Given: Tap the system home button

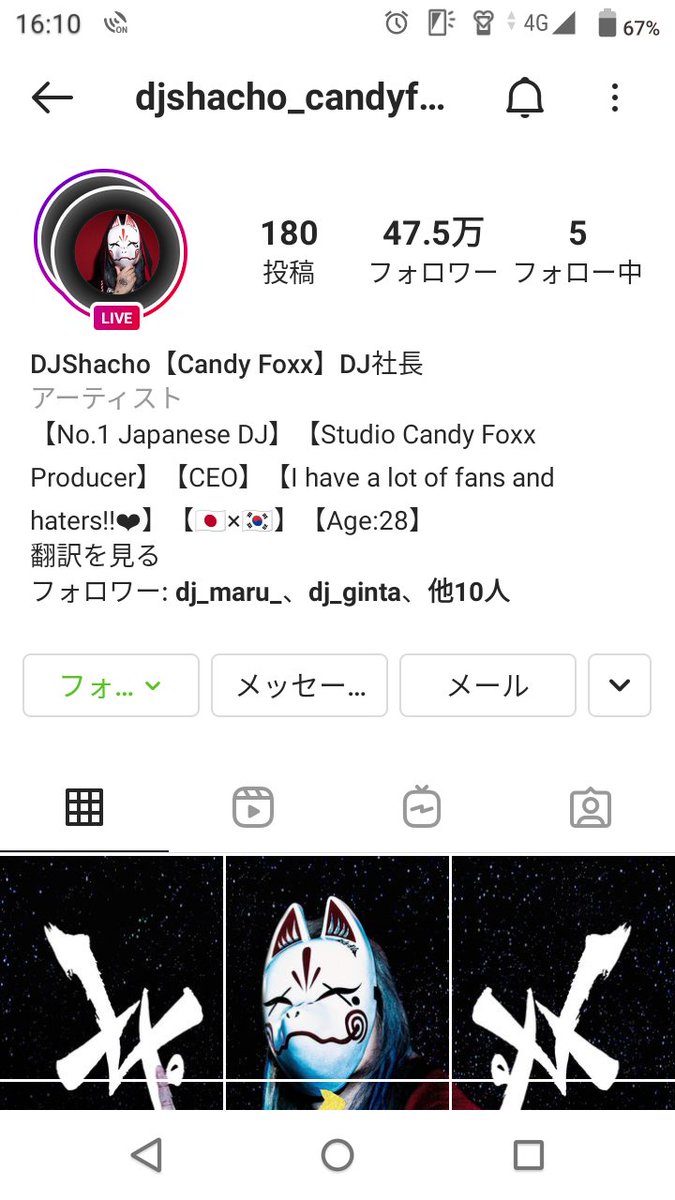Looking at the screenshot, I should [x=337, y=1155].
